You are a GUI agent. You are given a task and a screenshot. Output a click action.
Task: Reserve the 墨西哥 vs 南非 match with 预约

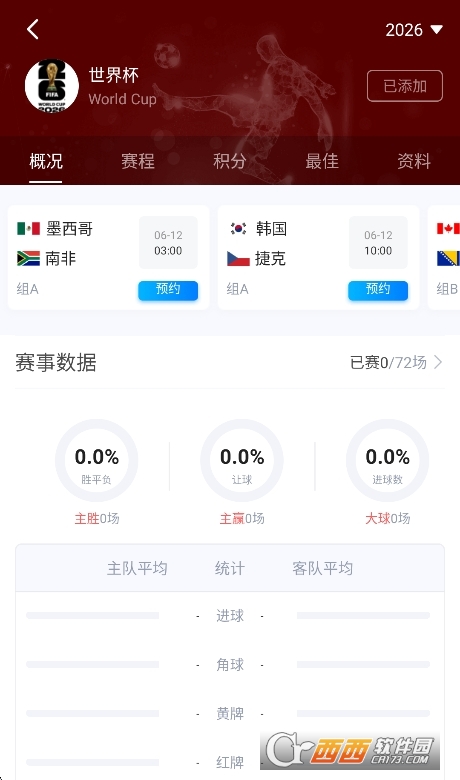(168, 290)
